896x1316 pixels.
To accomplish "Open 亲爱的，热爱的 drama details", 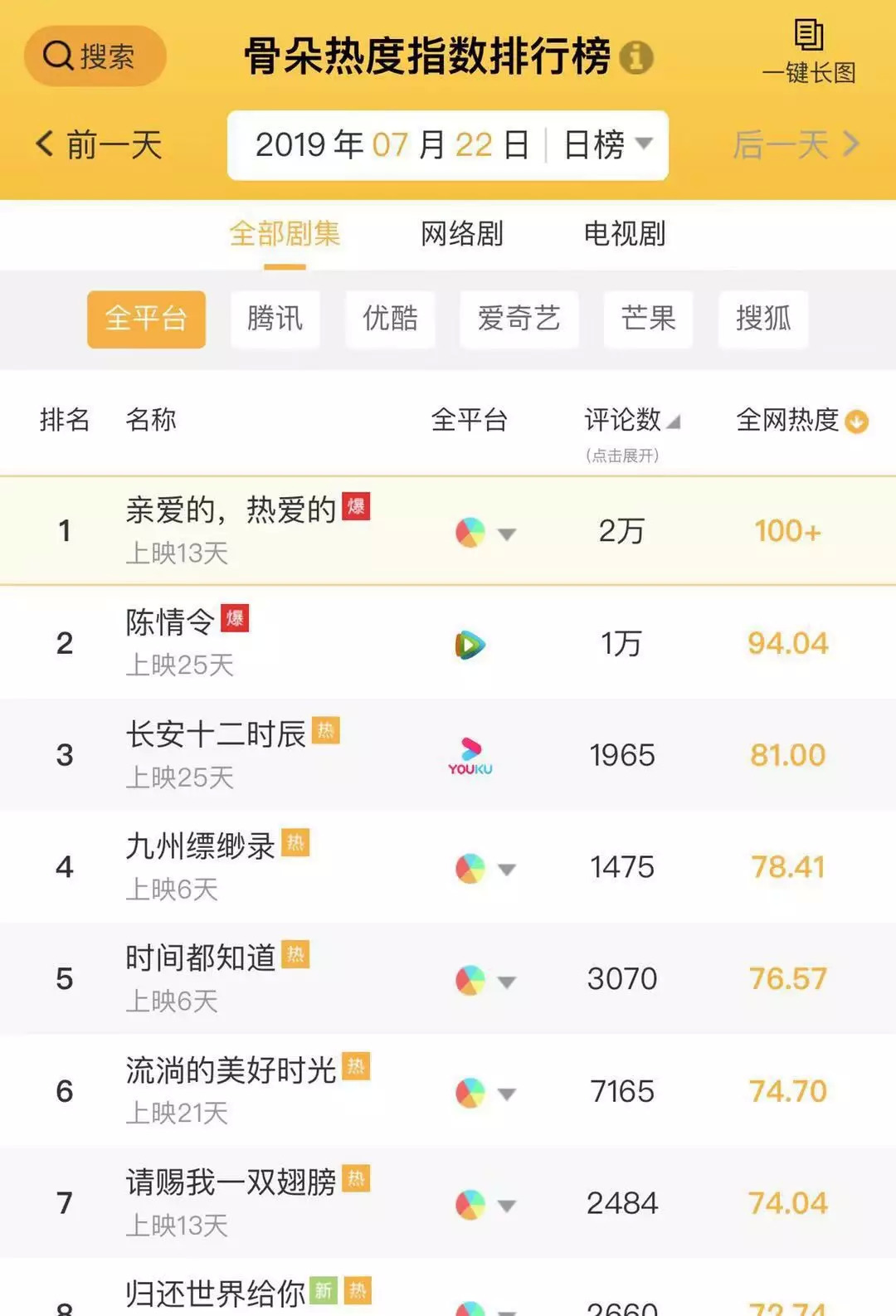I will (231, 510).
